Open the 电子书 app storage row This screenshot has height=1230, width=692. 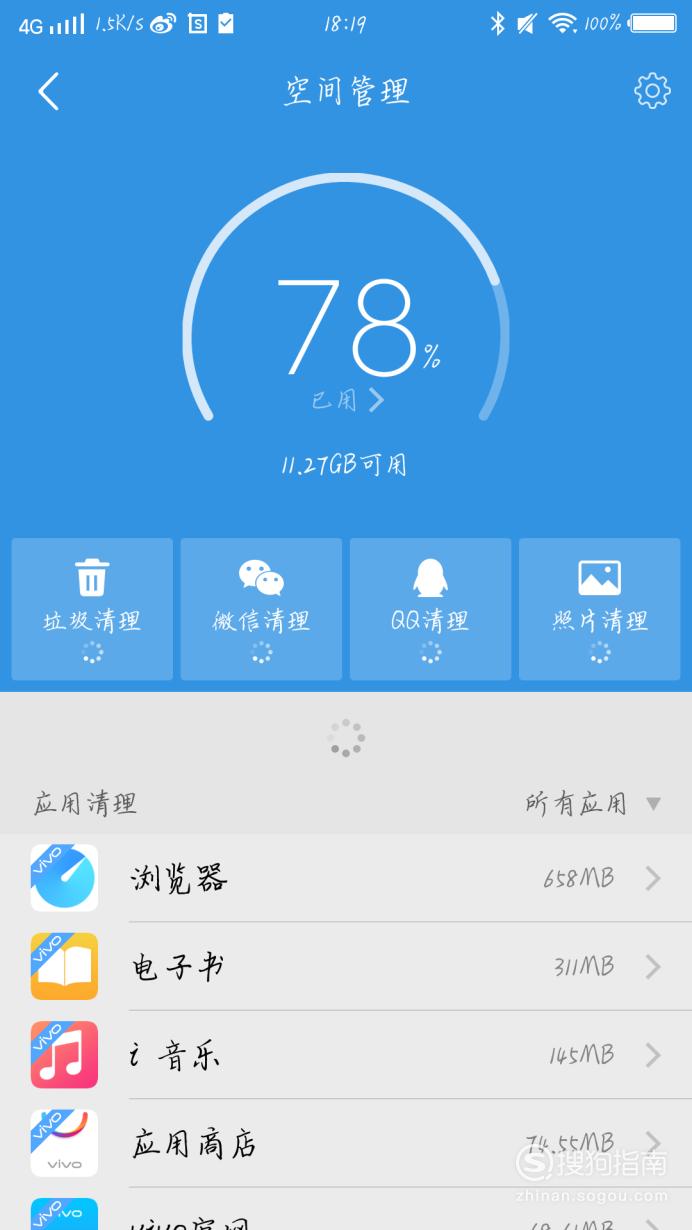346,966
